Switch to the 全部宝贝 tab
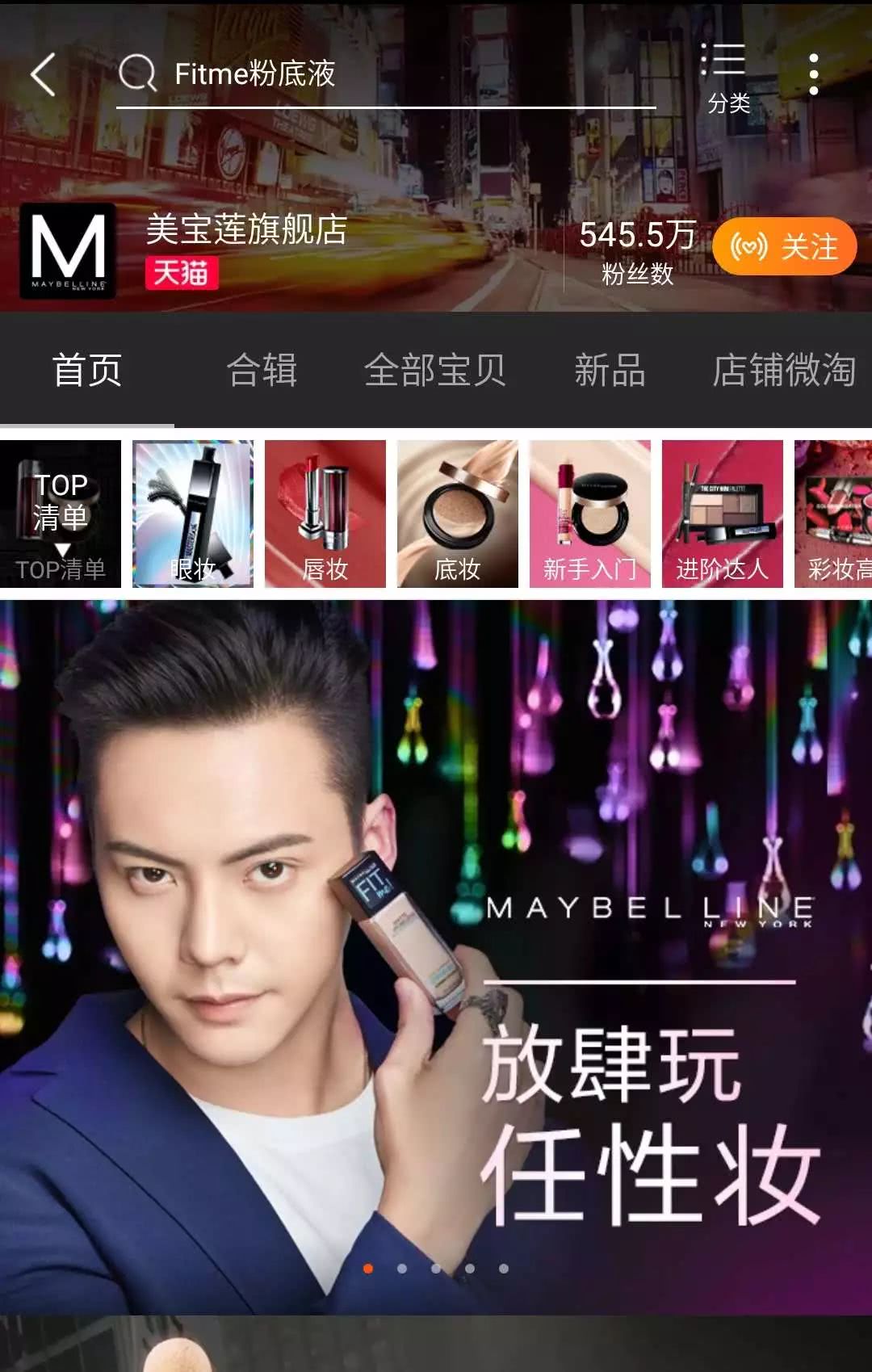Viewport: 872px width, 1372px height. click(434, 370)
